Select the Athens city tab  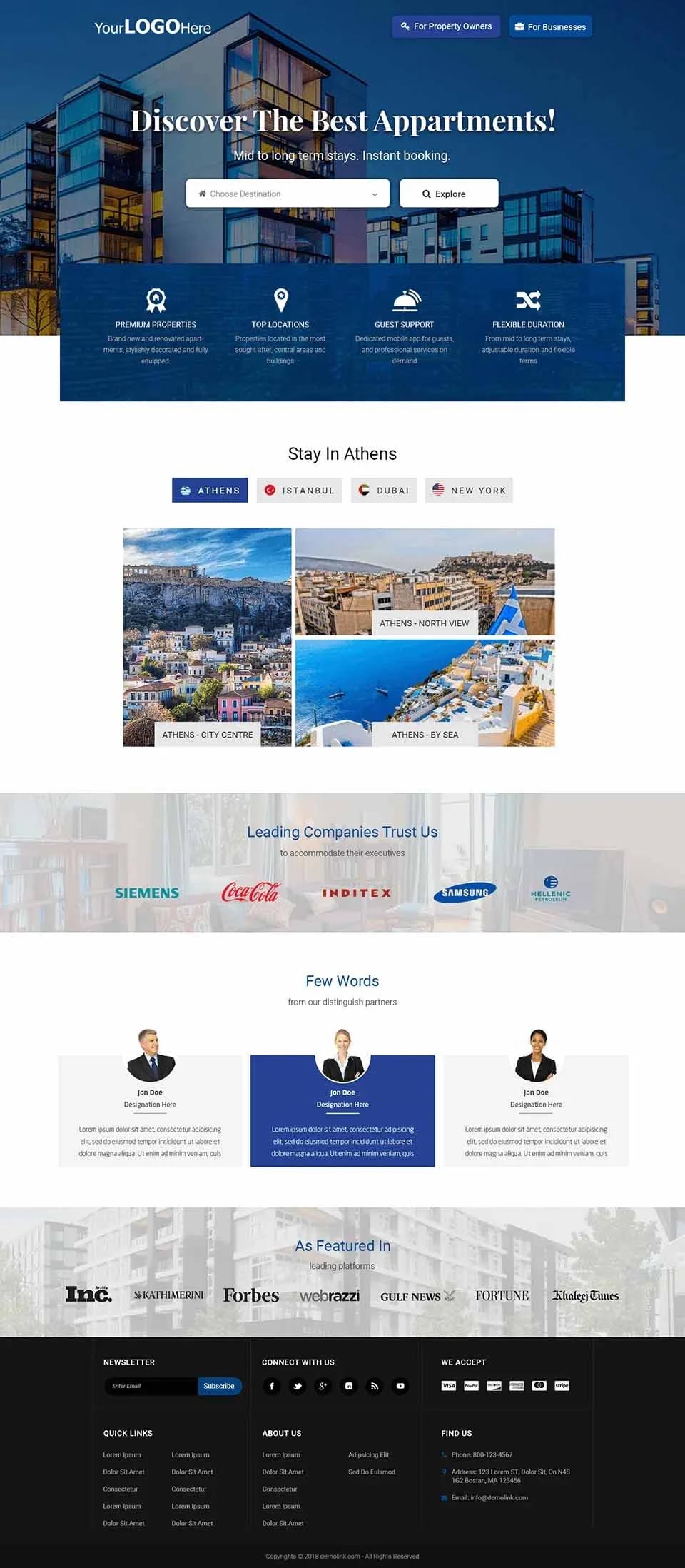click(210, 491)
